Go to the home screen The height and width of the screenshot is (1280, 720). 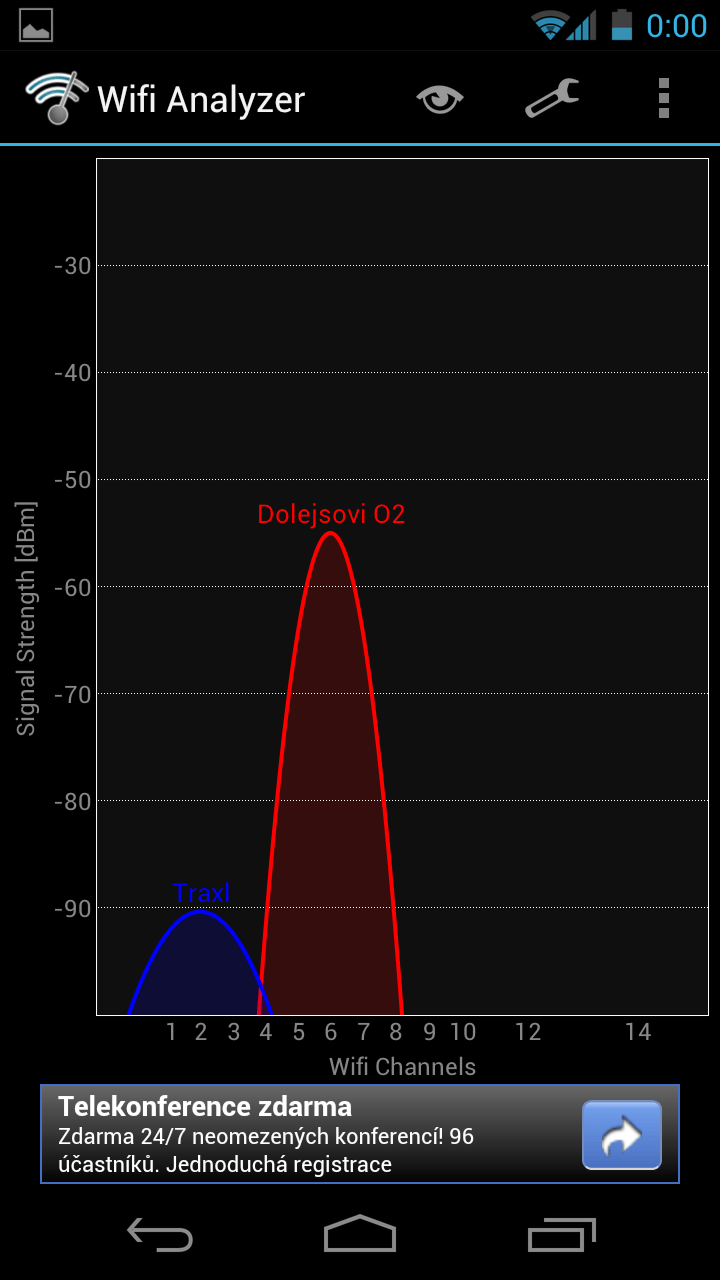click(x=360, y=1234)
